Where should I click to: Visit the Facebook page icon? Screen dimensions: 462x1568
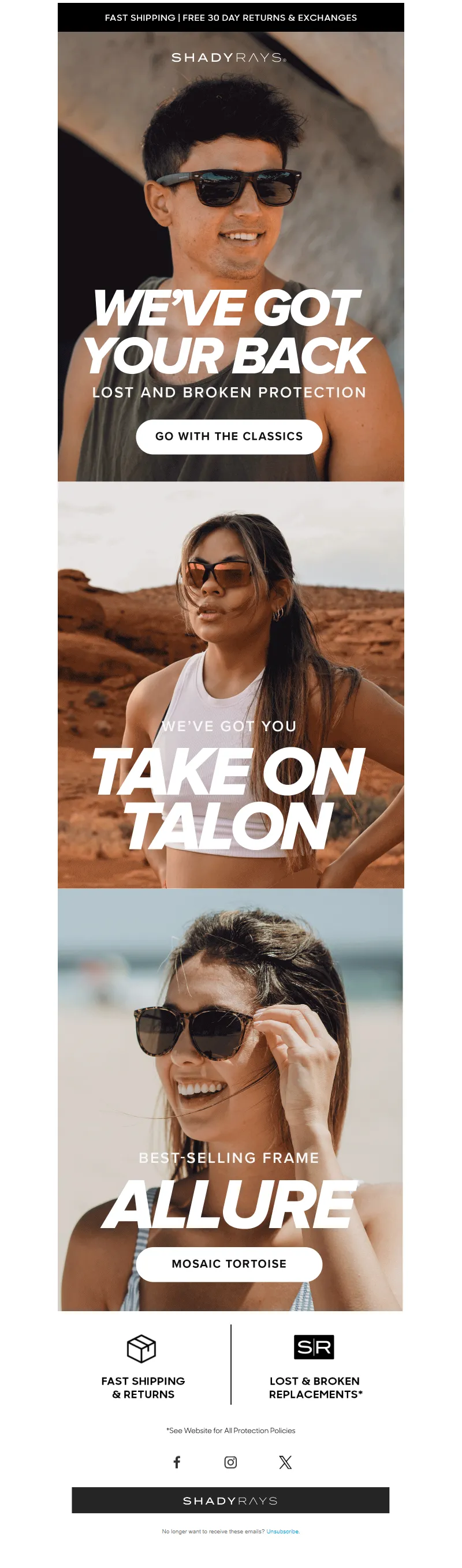point(177,1462)
